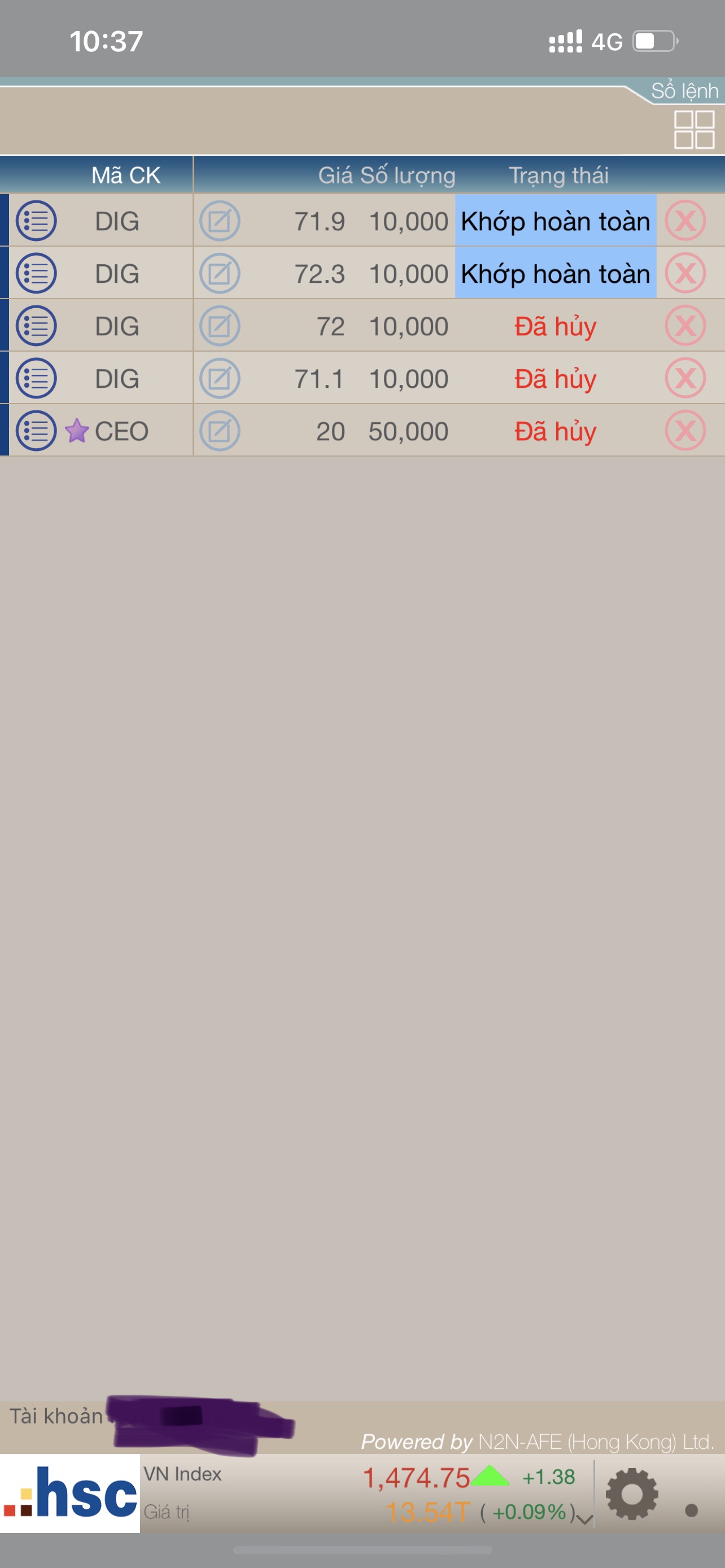
Task: Edit the DIG order priced 71.1
Action: pos(220,378)
